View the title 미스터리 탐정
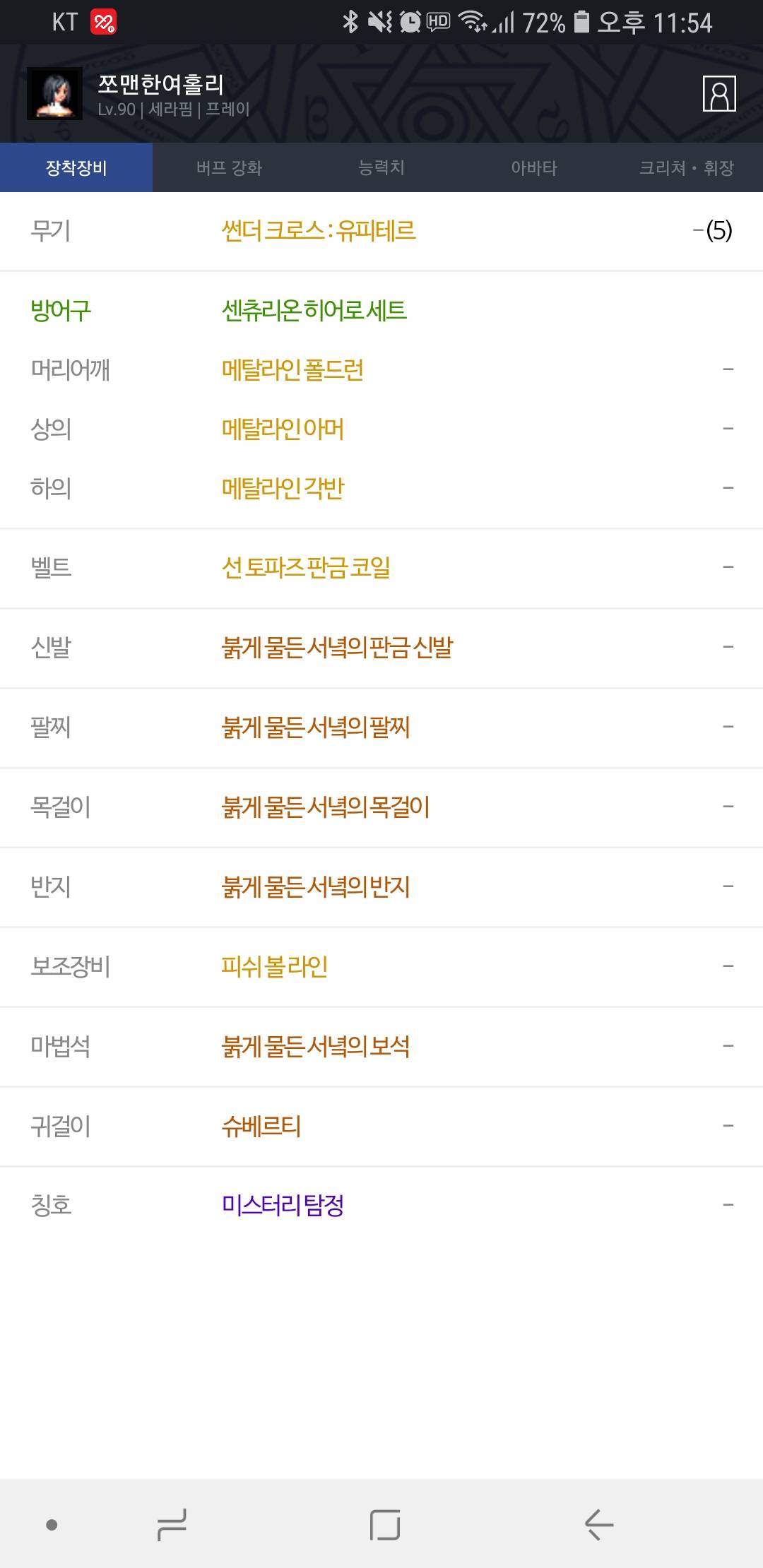Screen dimensions: 763x1568 [x=283, y=1205]
